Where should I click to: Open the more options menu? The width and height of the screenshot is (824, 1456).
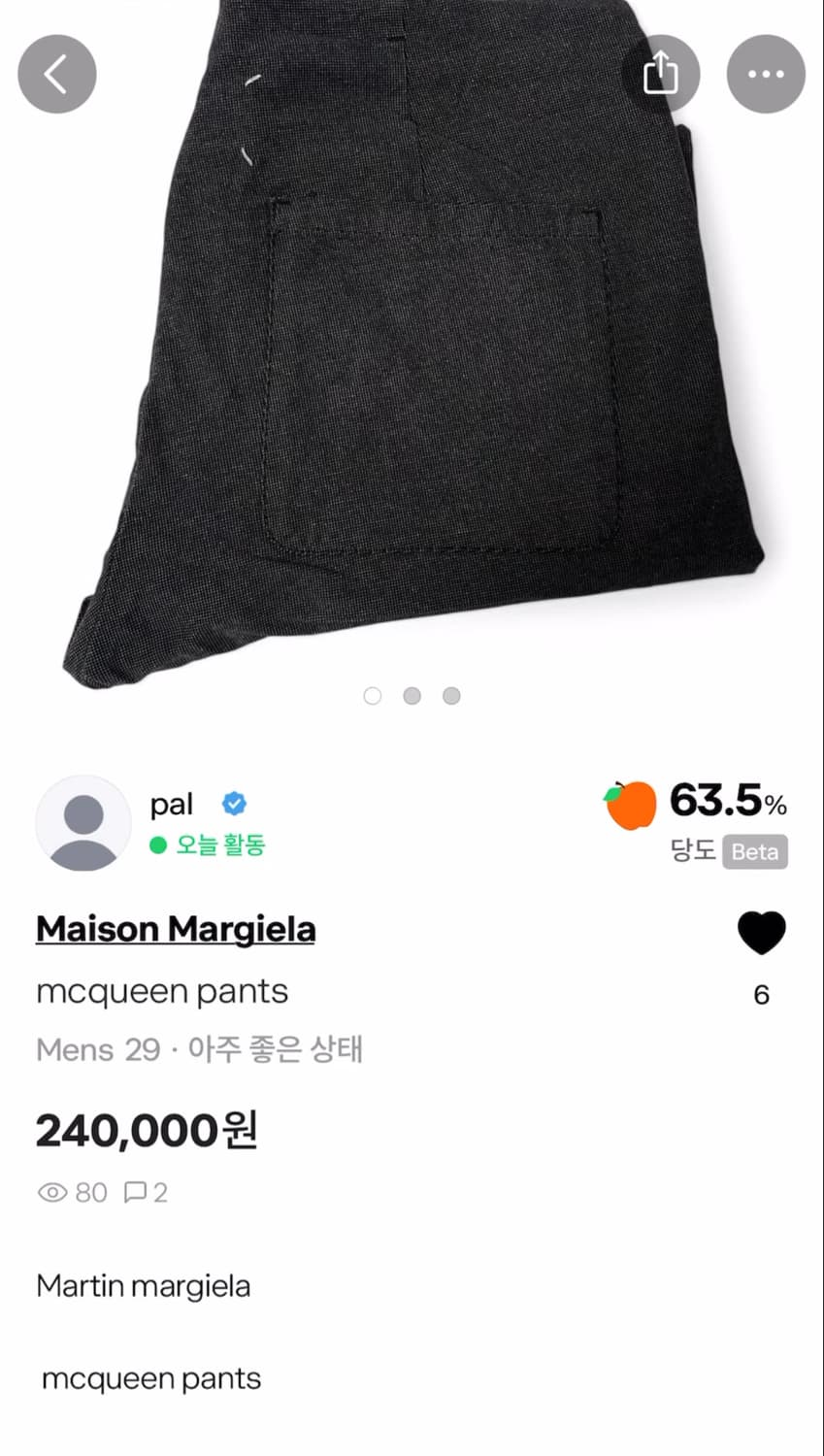[766, 73]
